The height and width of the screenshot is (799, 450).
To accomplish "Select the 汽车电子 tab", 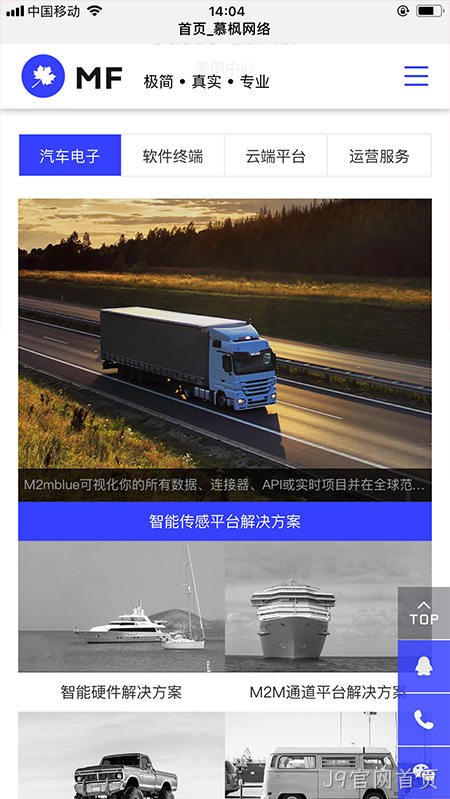I will tap(70, 155).
